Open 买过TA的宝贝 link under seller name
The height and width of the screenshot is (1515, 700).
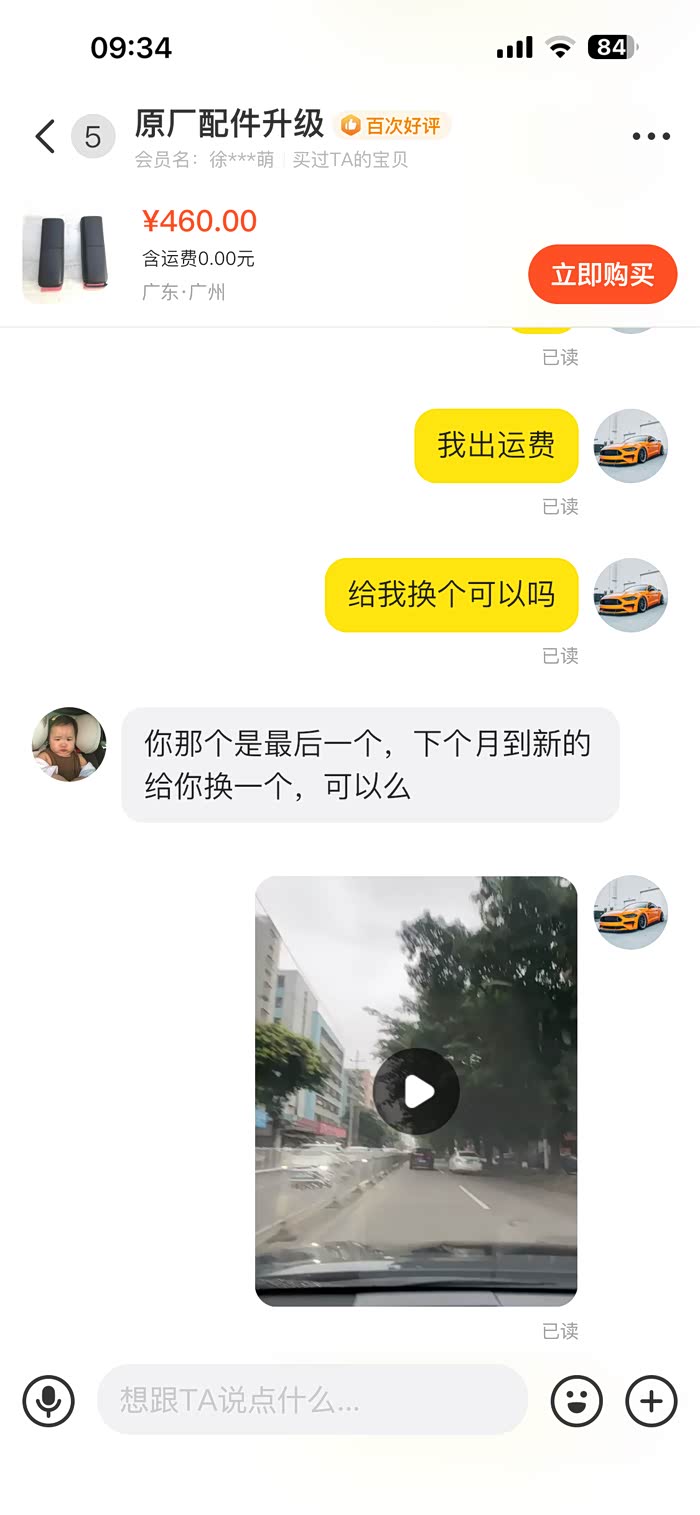pyautogui.click(x=350, y=160)
